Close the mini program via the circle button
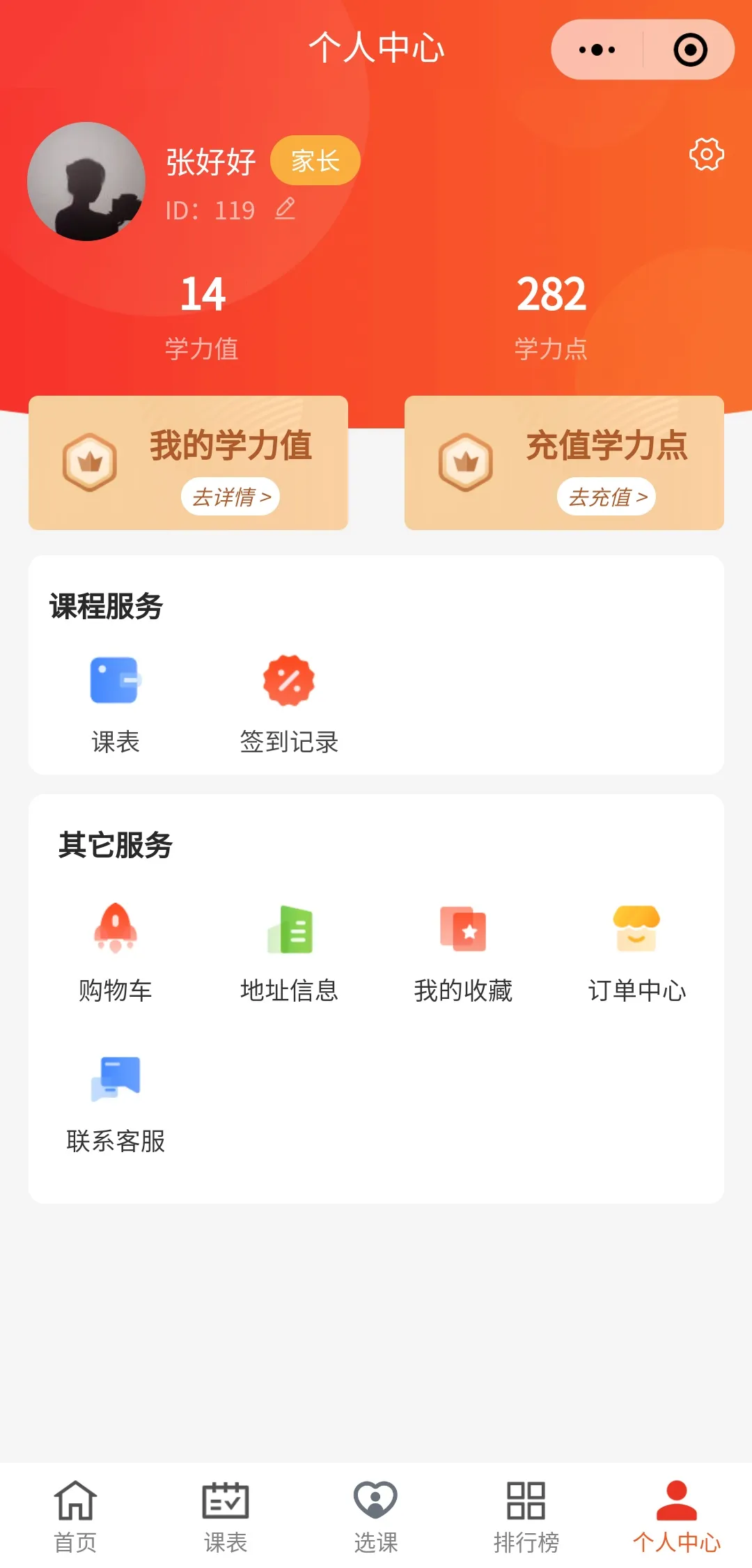The height and width of the screenshot is (1568, 752). point(690,49)
